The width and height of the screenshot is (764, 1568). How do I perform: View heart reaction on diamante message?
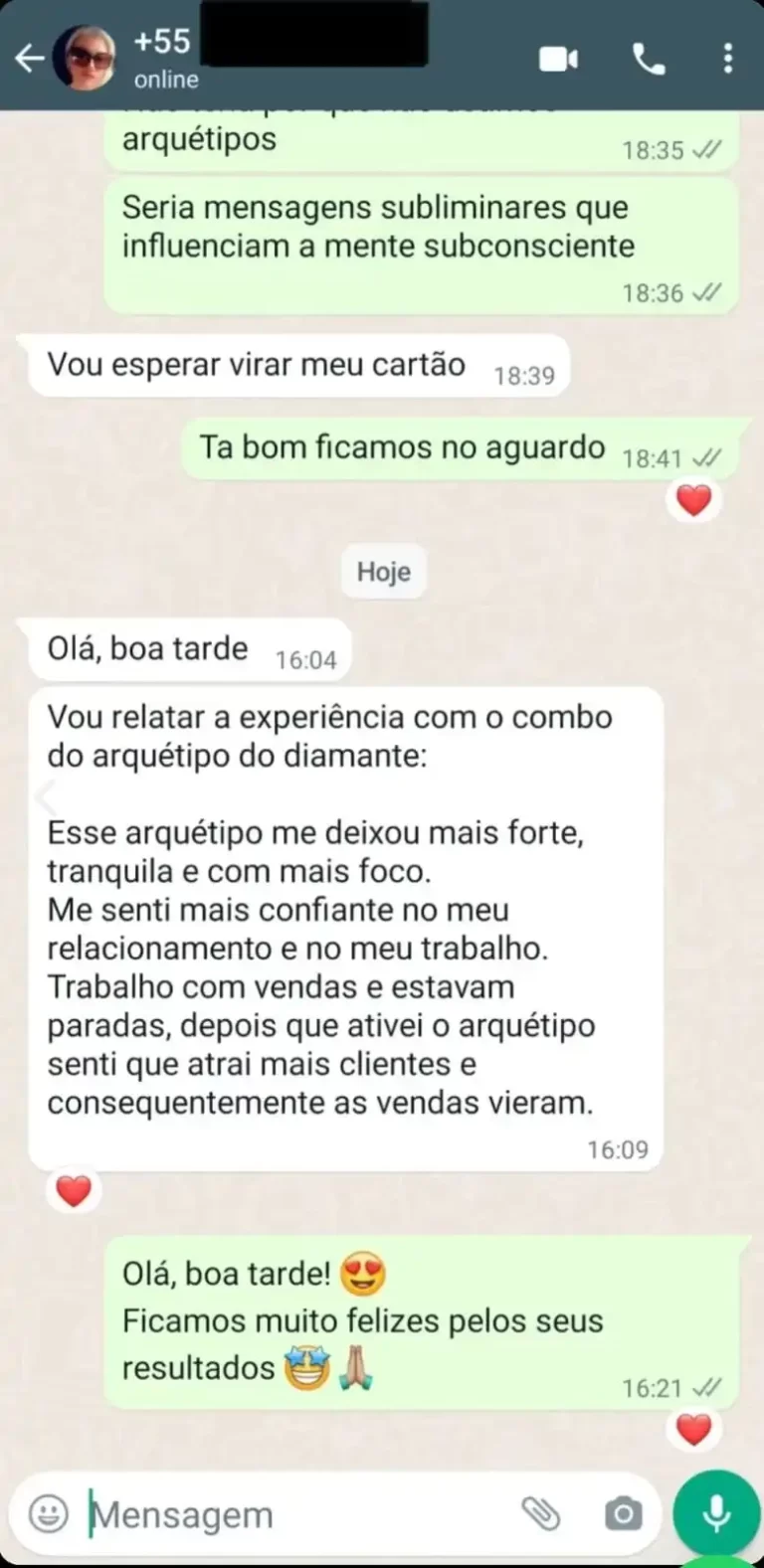(x=74, y=1190)
